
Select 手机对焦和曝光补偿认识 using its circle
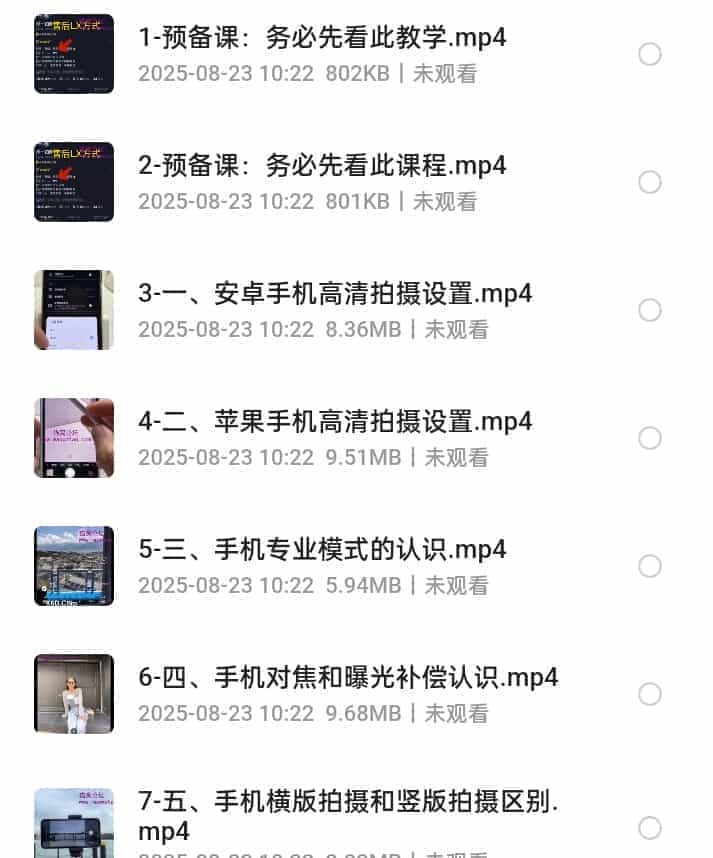click(x=650, y=694)
